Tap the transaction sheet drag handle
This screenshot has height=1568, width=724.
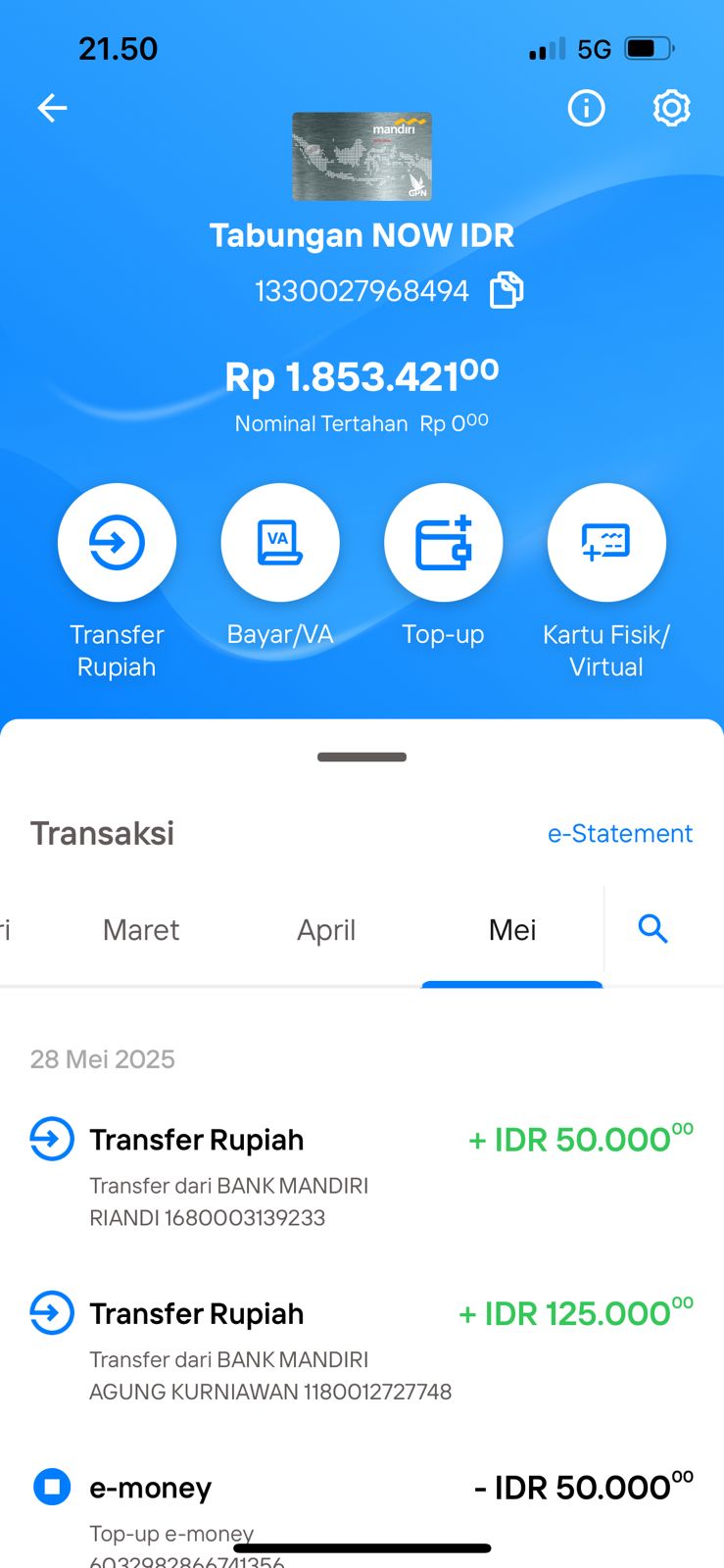(x=362, y=757)
